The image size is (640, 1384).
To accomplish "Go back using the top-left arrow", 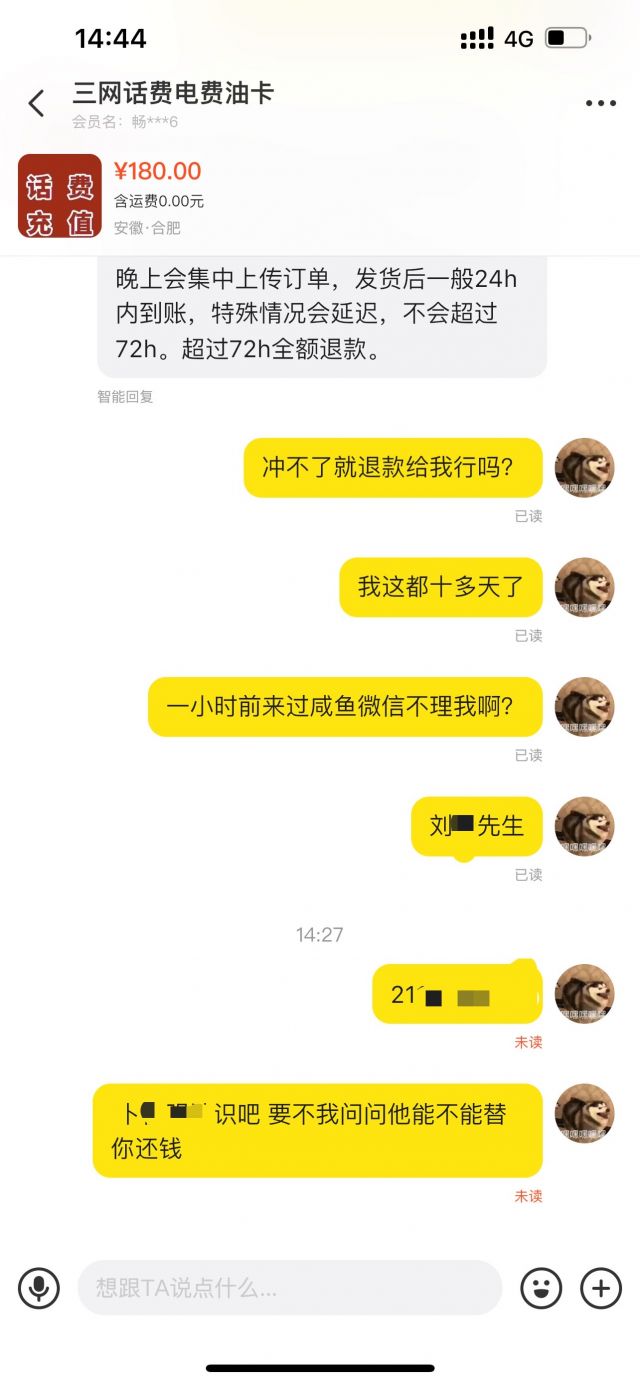I will click(x=37, y=103).
